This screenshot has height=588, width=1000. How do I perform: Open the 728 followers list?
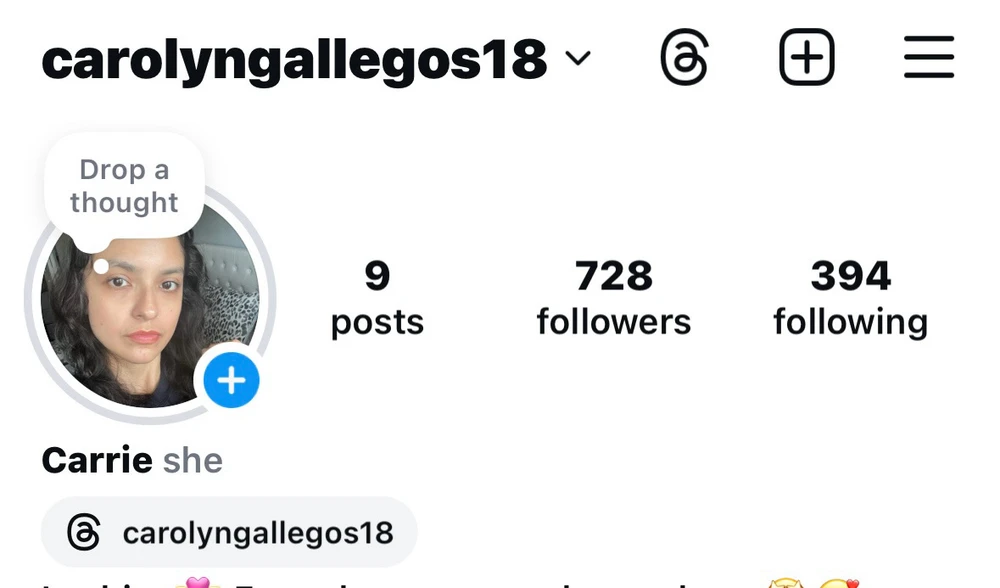pyautogui.click(x=613, y=297)
